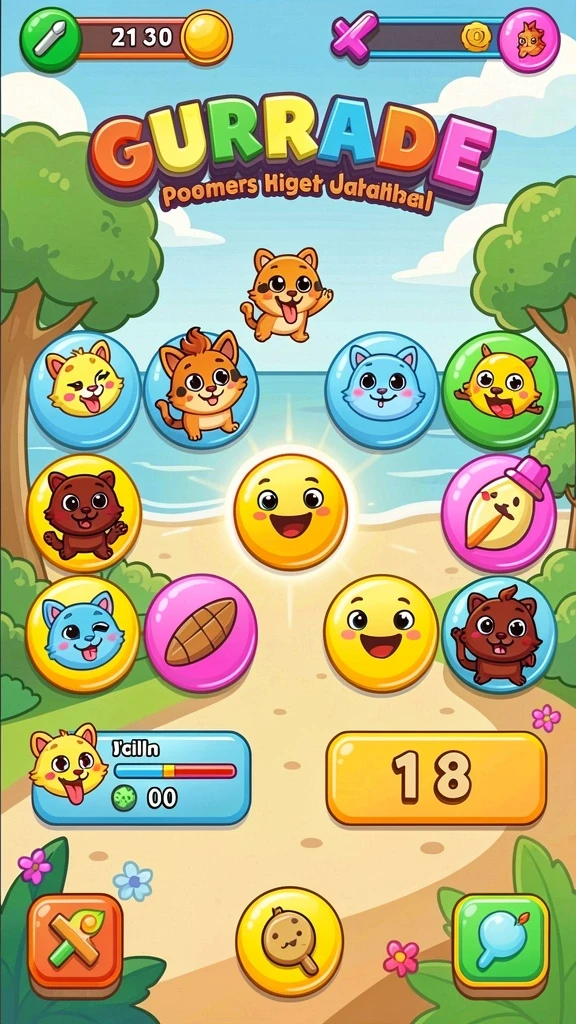This screenshot has height=1024, width=576.
Task: Open the pink avatar profile button
Action: click(x=529, y=40)
